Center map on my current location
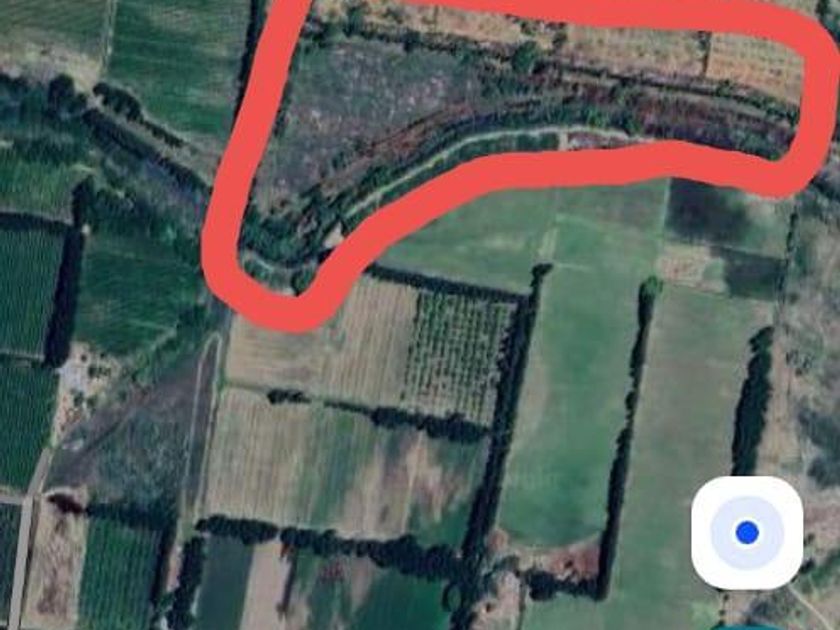840x630 pixels. click(747, 533)
